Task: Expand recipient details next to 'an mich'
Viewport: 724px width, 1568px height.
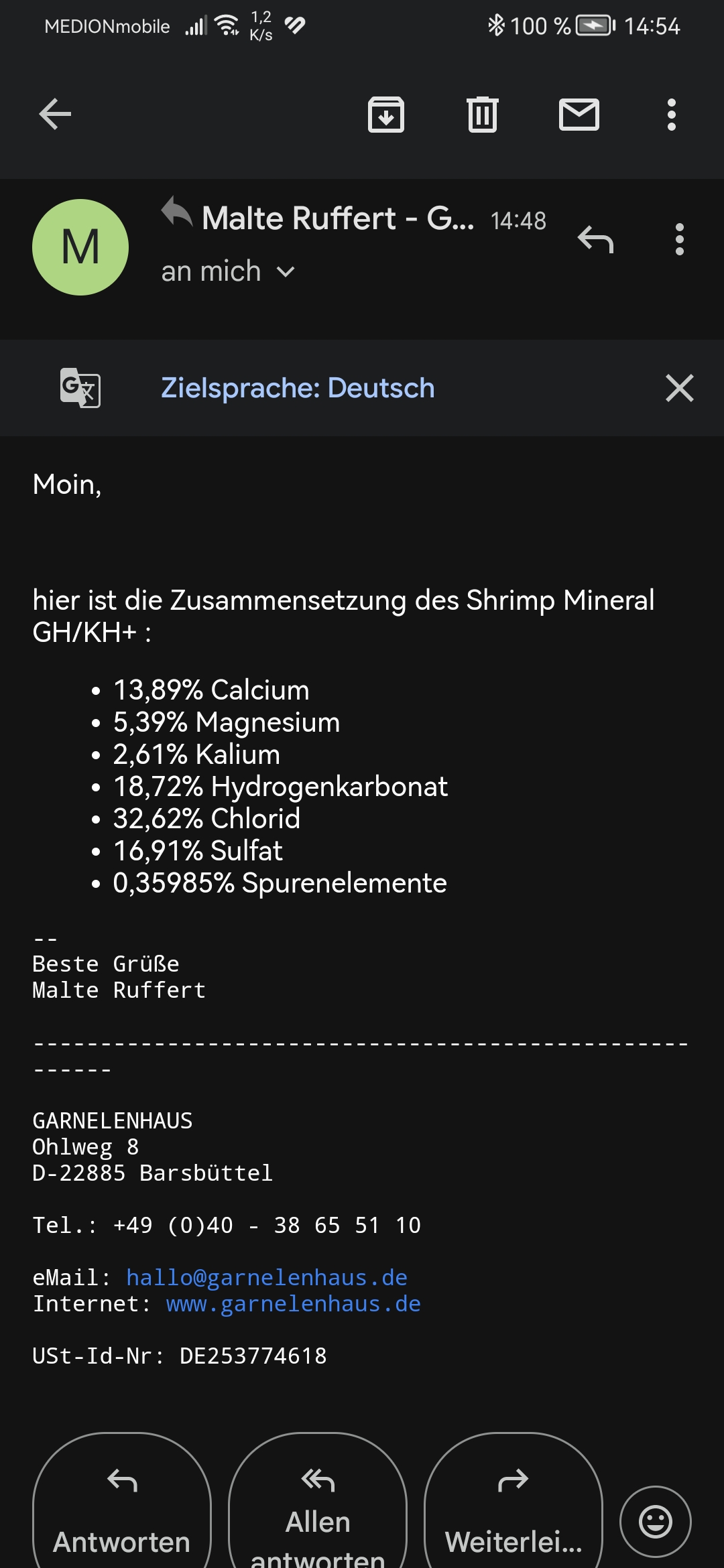Action: pos(286,272)
